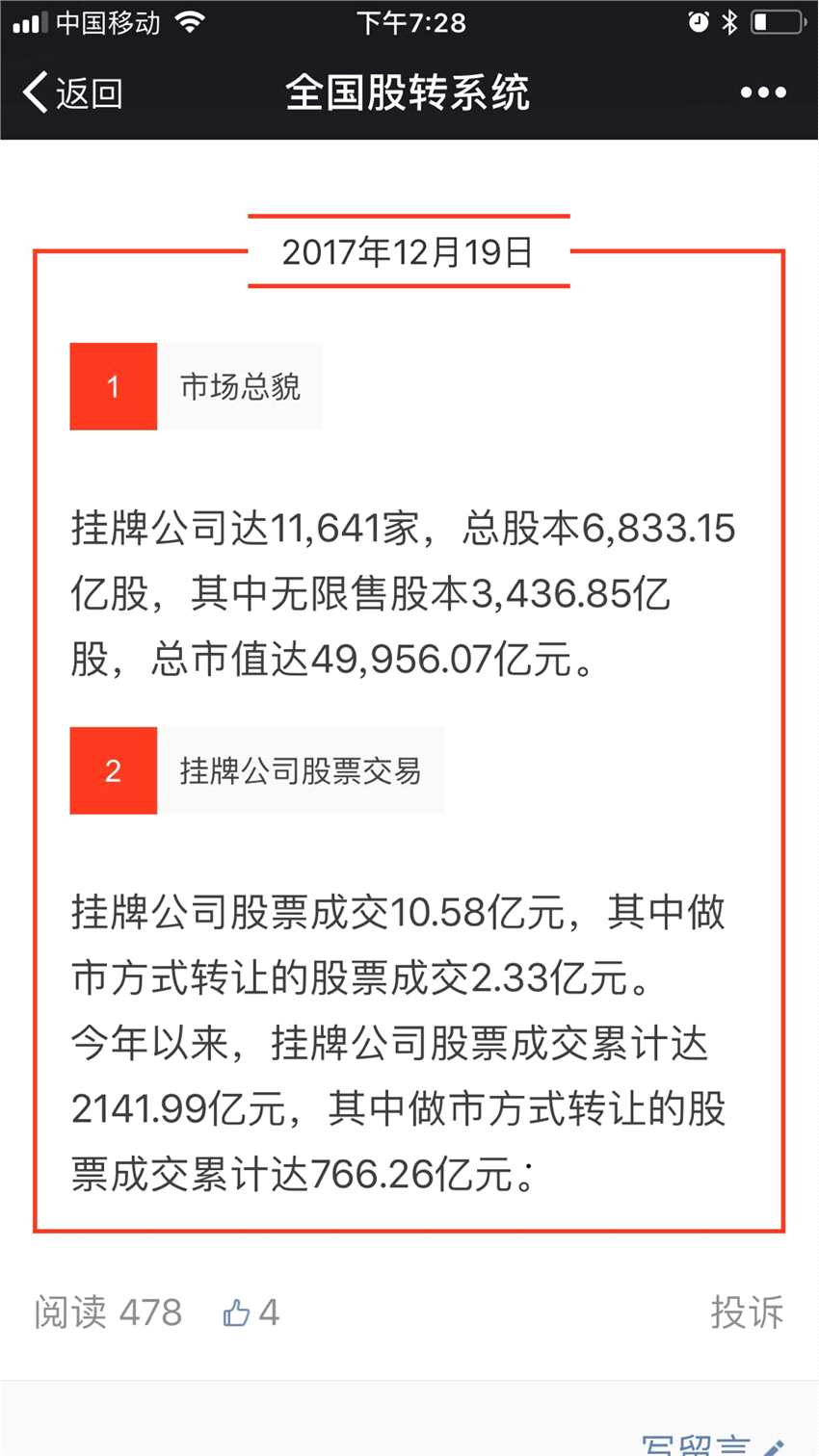Tap the 阅读 478 read count
This screenshot has width=819, height=1456.
(x=106, y=1312)
